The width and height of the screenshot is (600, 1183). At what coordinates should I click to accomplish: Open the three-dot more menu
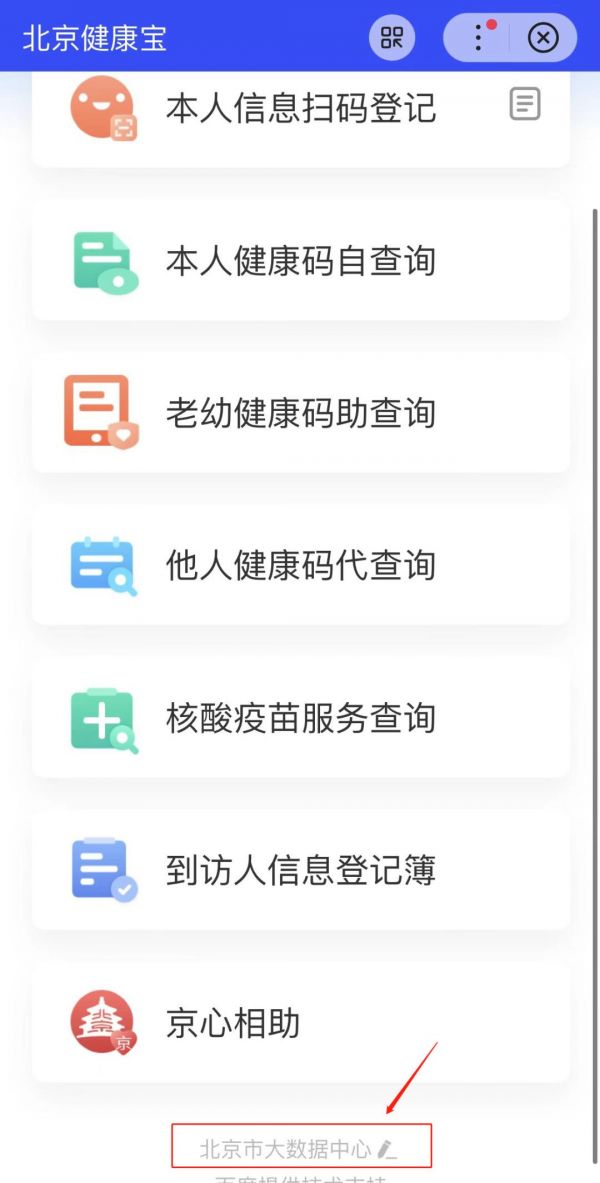(x=477, y=37)
